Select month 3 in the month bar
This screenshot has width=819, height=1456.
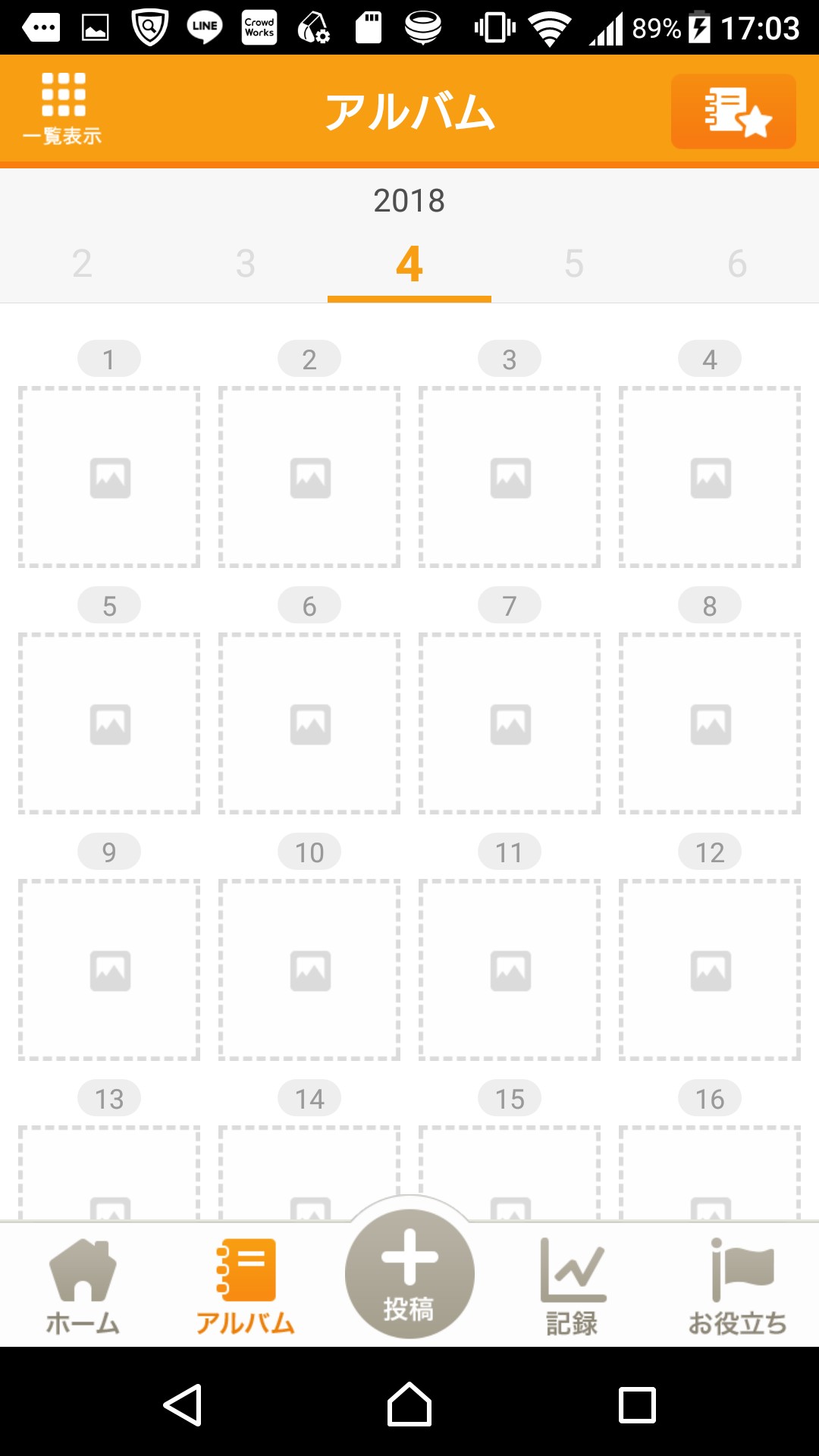tap(245, 264)
